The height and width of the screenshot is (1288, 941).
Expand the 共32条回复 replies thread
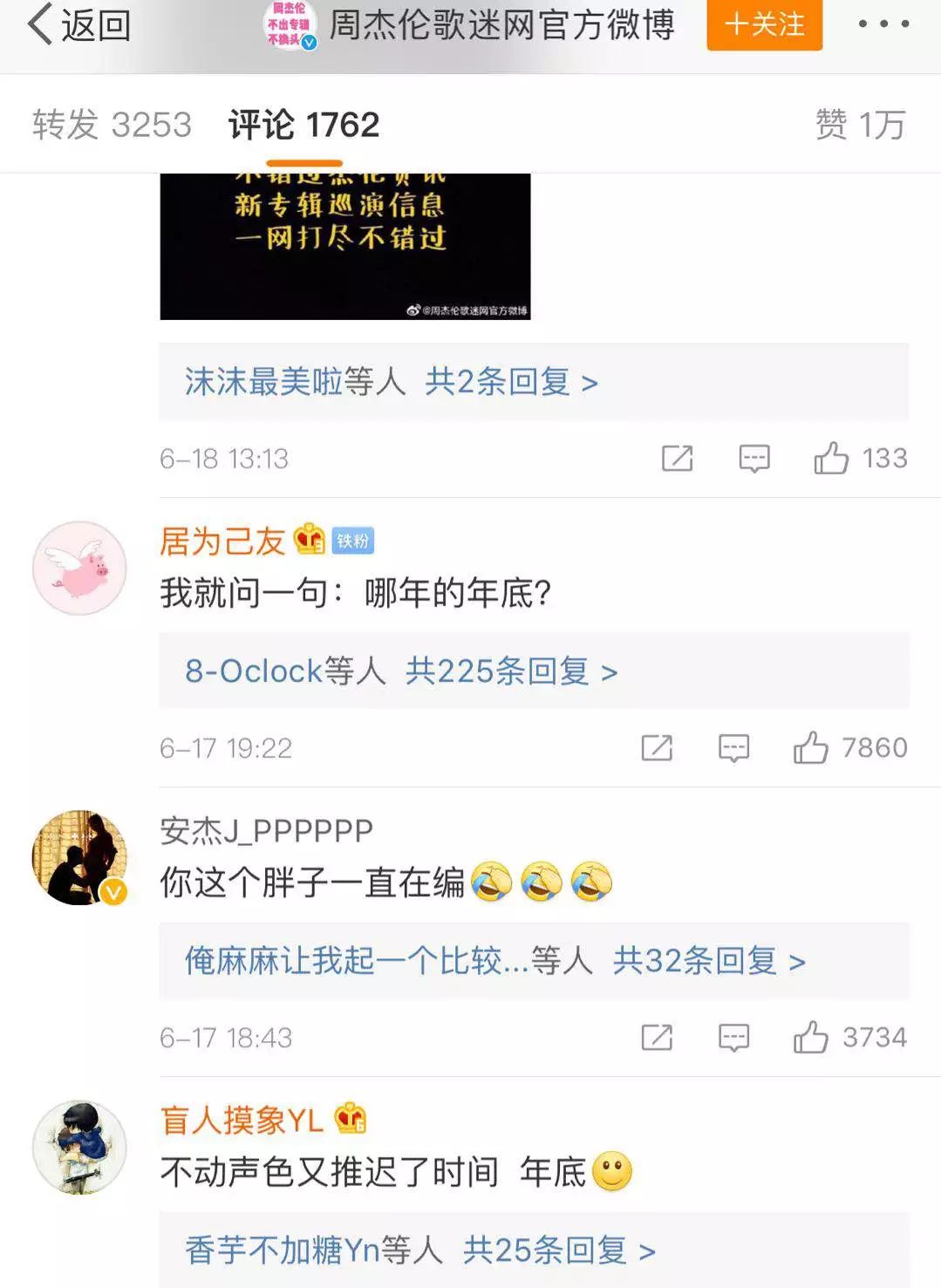tap(708, 961)
